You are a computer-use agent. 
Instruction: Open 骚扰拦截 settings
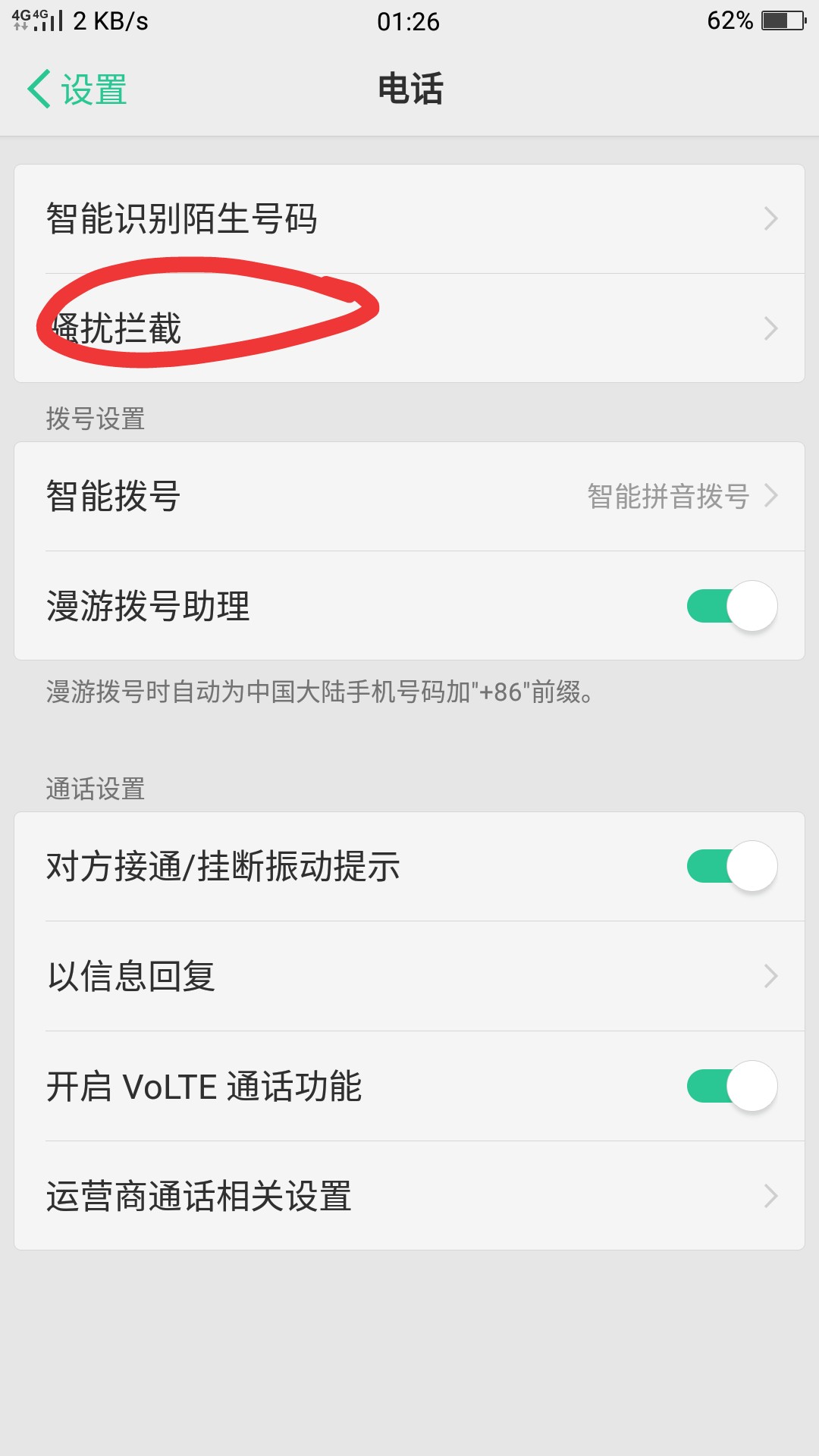[x=409, y=328]
